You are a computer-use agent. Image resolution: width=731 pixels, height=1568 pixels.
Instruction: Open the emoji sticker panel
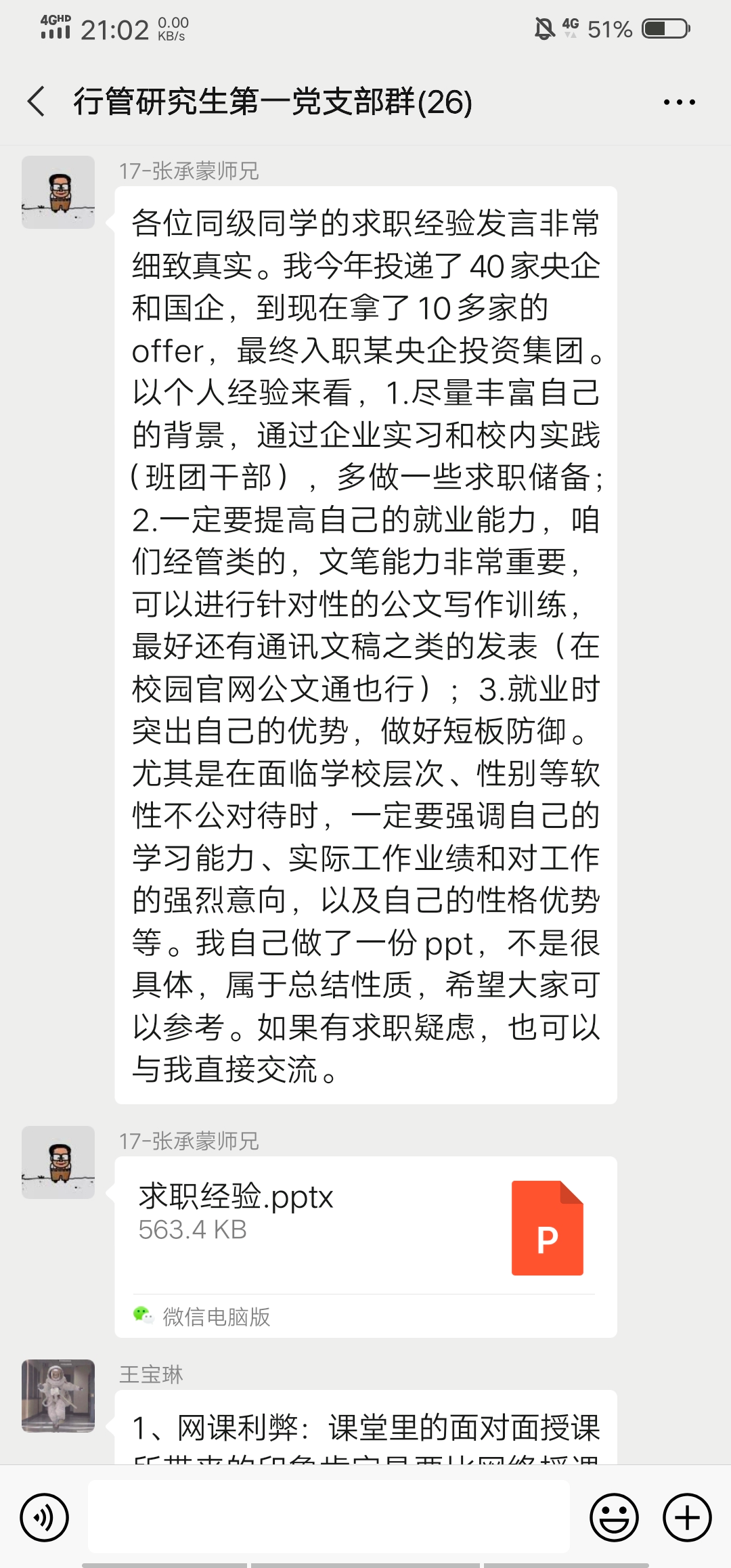pos(614,1517)
